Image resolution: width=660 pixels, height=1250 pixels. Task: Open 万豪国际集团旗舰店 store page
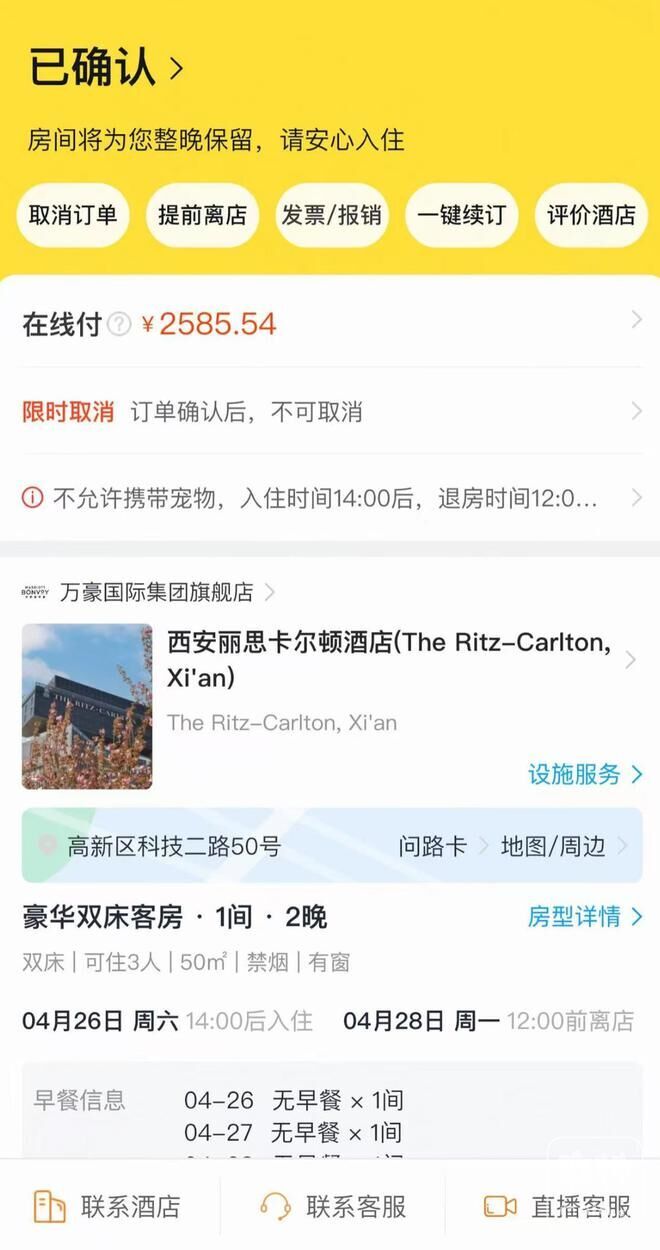click(x=155, y=592)
